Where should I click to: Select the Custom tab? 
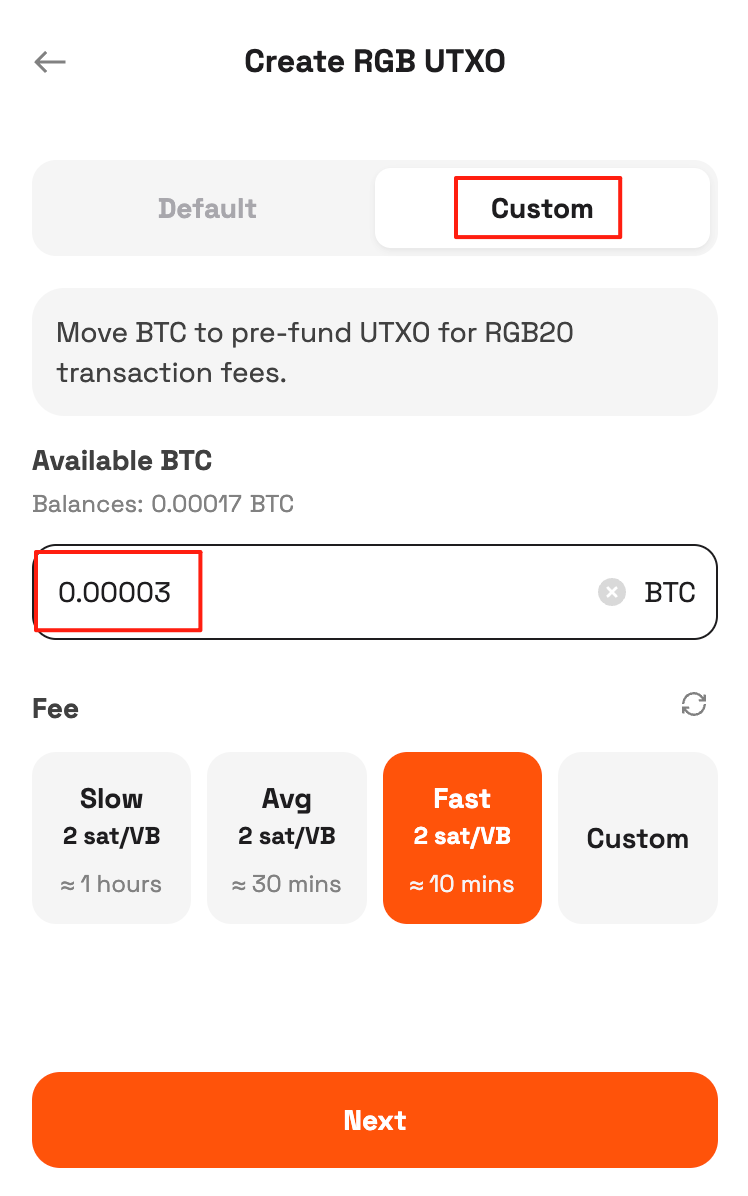538,208
